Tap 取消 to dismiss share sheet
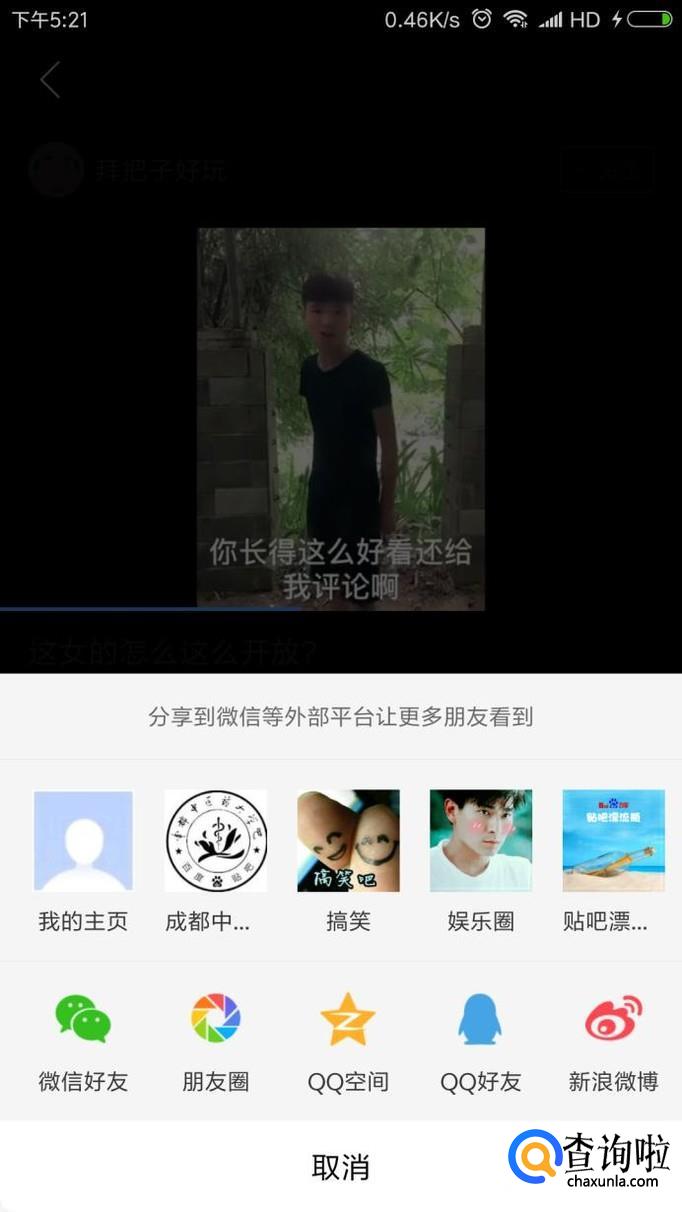Screen dimensions: 682x1212 pos(340,1167)
